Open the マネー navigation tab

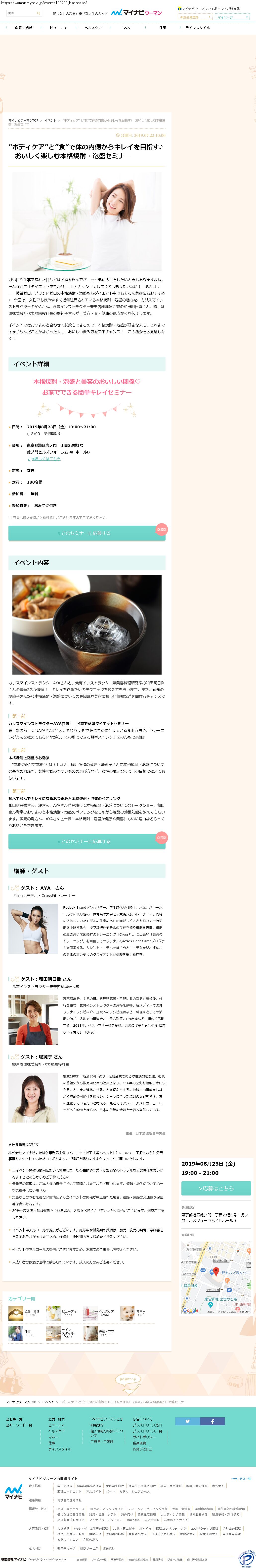tap(128, 28)
